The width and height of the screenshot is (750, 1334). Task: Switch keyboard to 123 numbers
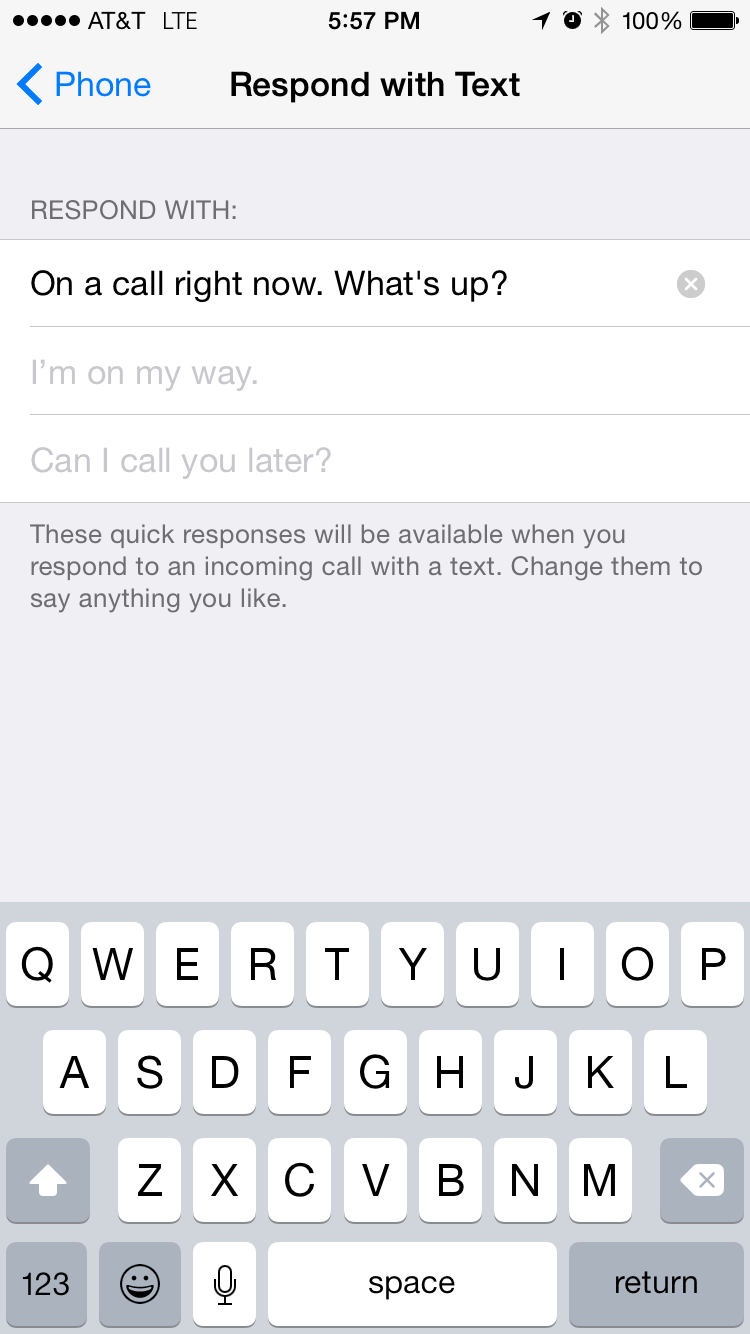pyautogui.click(x=46, y=1284)
